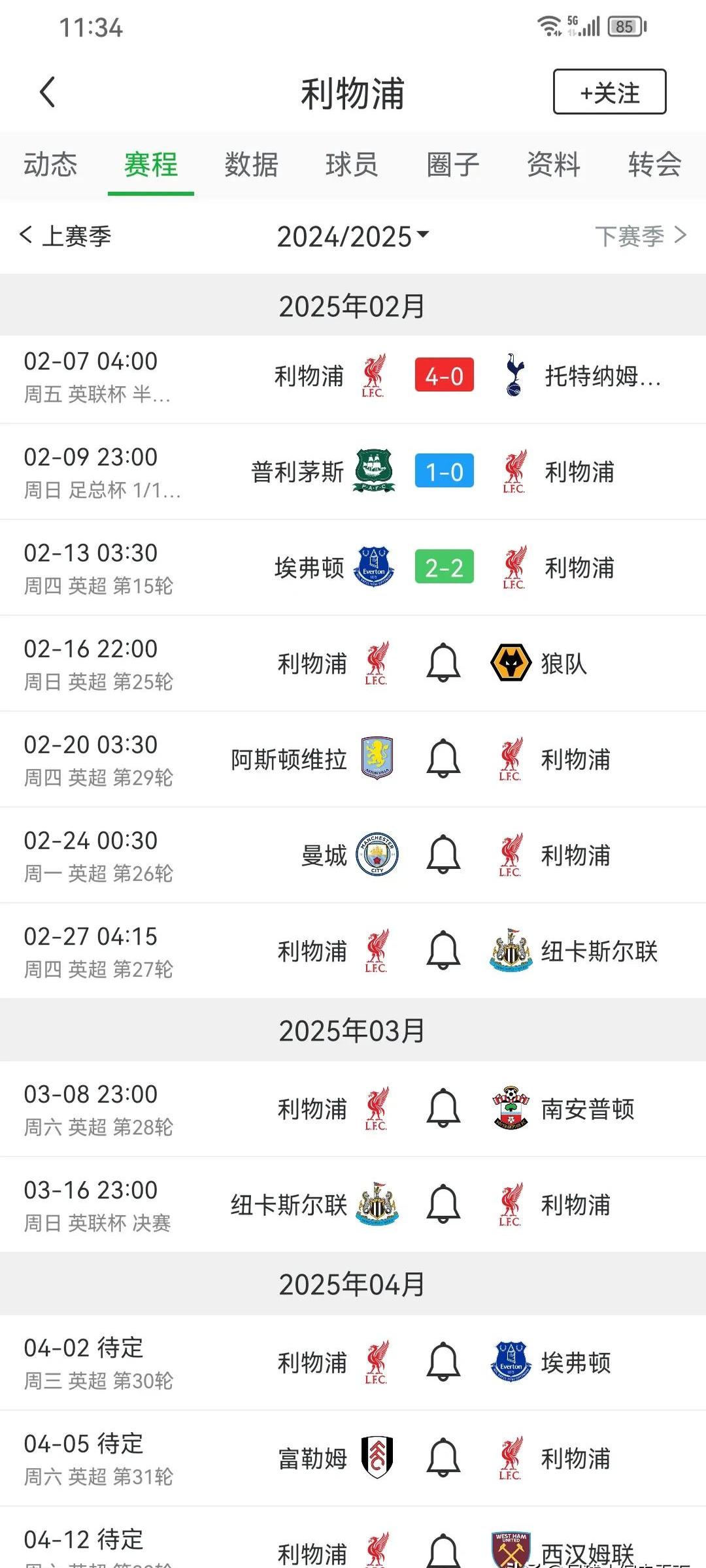Viewport: 706px width, 1568px height.
Task: Open the 4-0 Liverpool vs Tottenham score
Action: click(443, 374)
